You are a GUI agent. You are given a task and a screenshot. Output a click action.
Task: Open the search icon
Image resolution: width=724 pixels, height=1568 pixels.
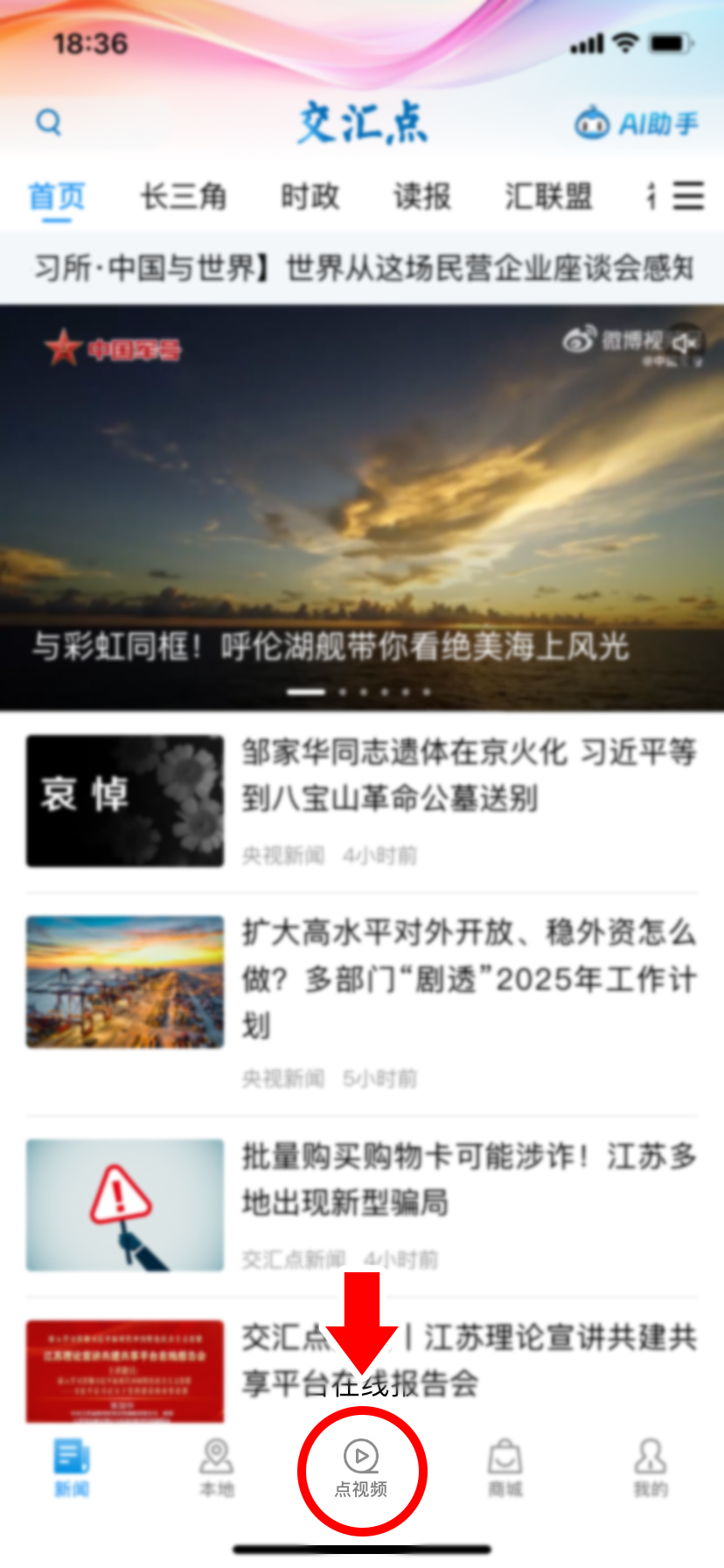tap(49, 122)
